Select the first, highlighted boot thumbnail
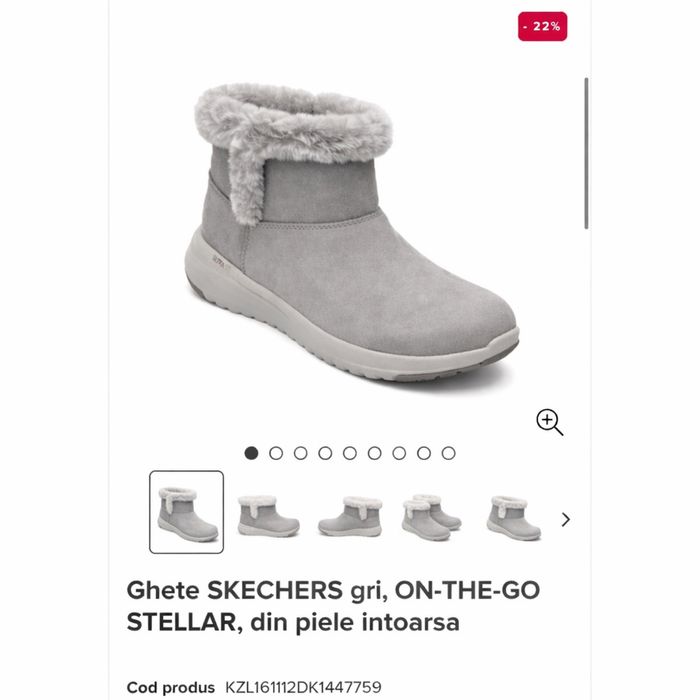This screenshot has width=700, height=700. (x=187, y=512)
